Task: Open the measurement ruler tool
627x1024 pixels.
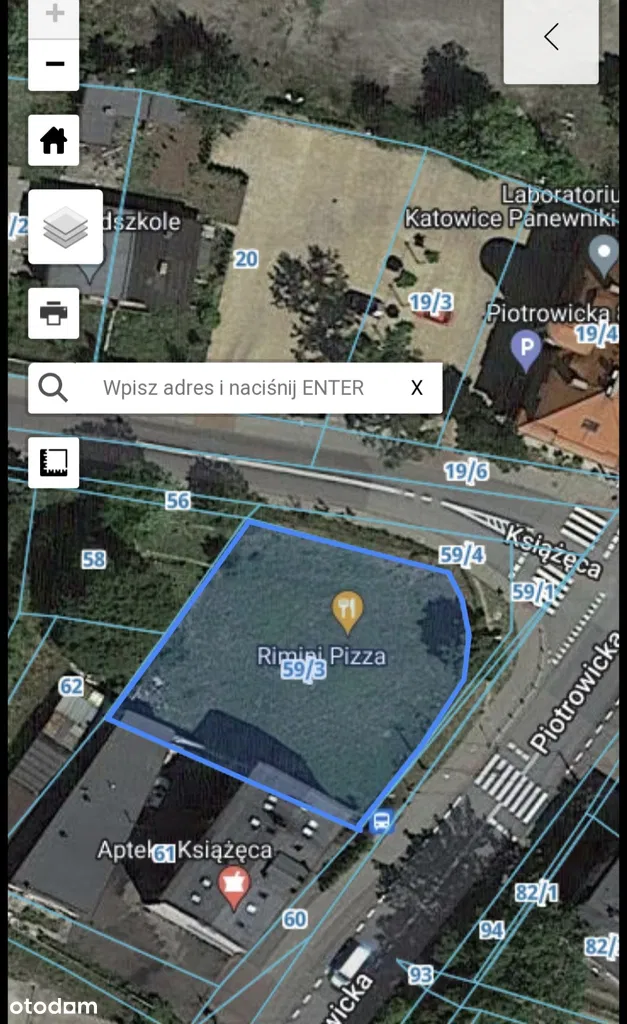Action: pyautogui.click(x=54, y=462)
